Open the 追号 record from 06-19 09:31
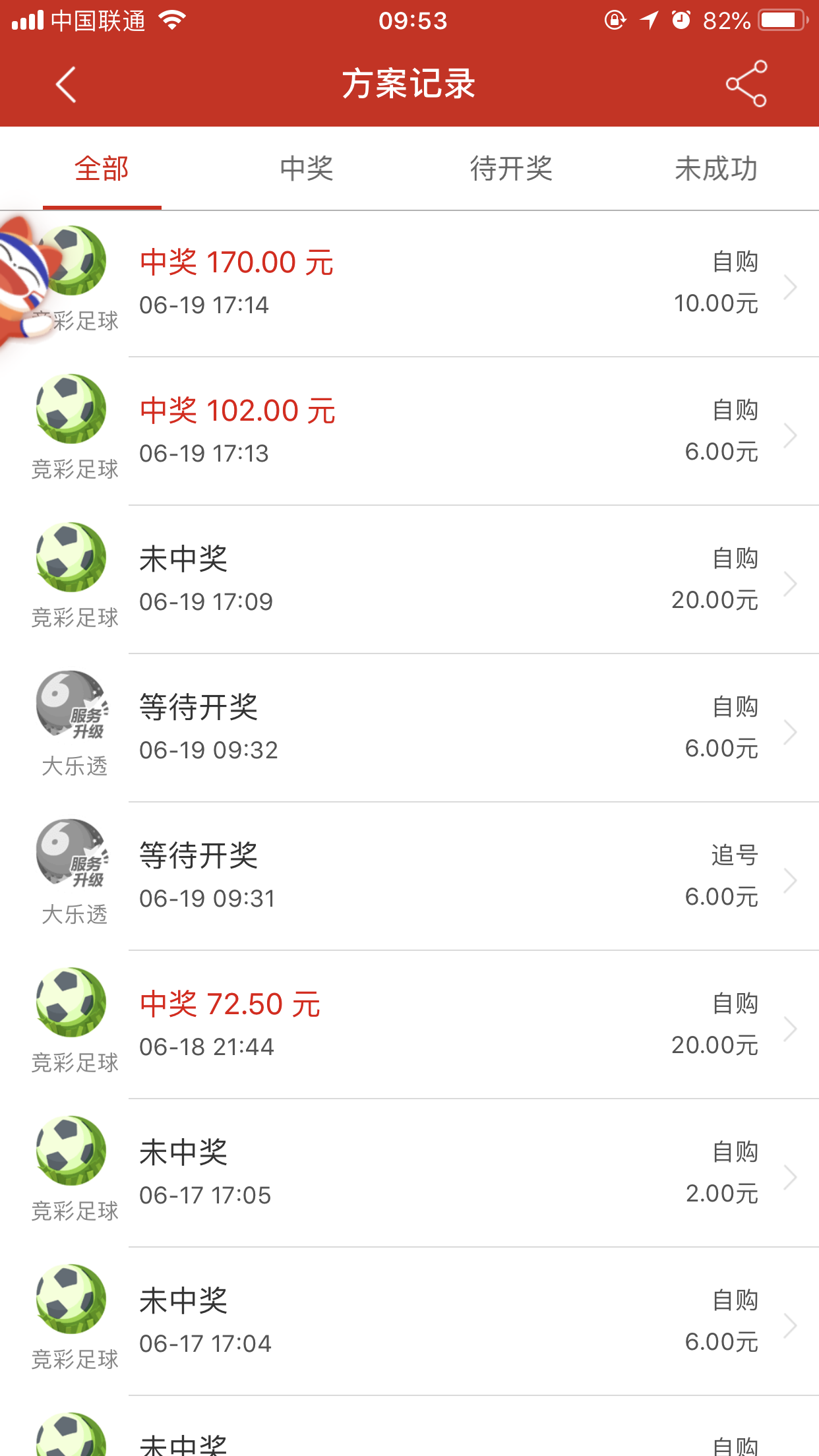Viewport: 819px width, 1456px height. click(409, 877)
